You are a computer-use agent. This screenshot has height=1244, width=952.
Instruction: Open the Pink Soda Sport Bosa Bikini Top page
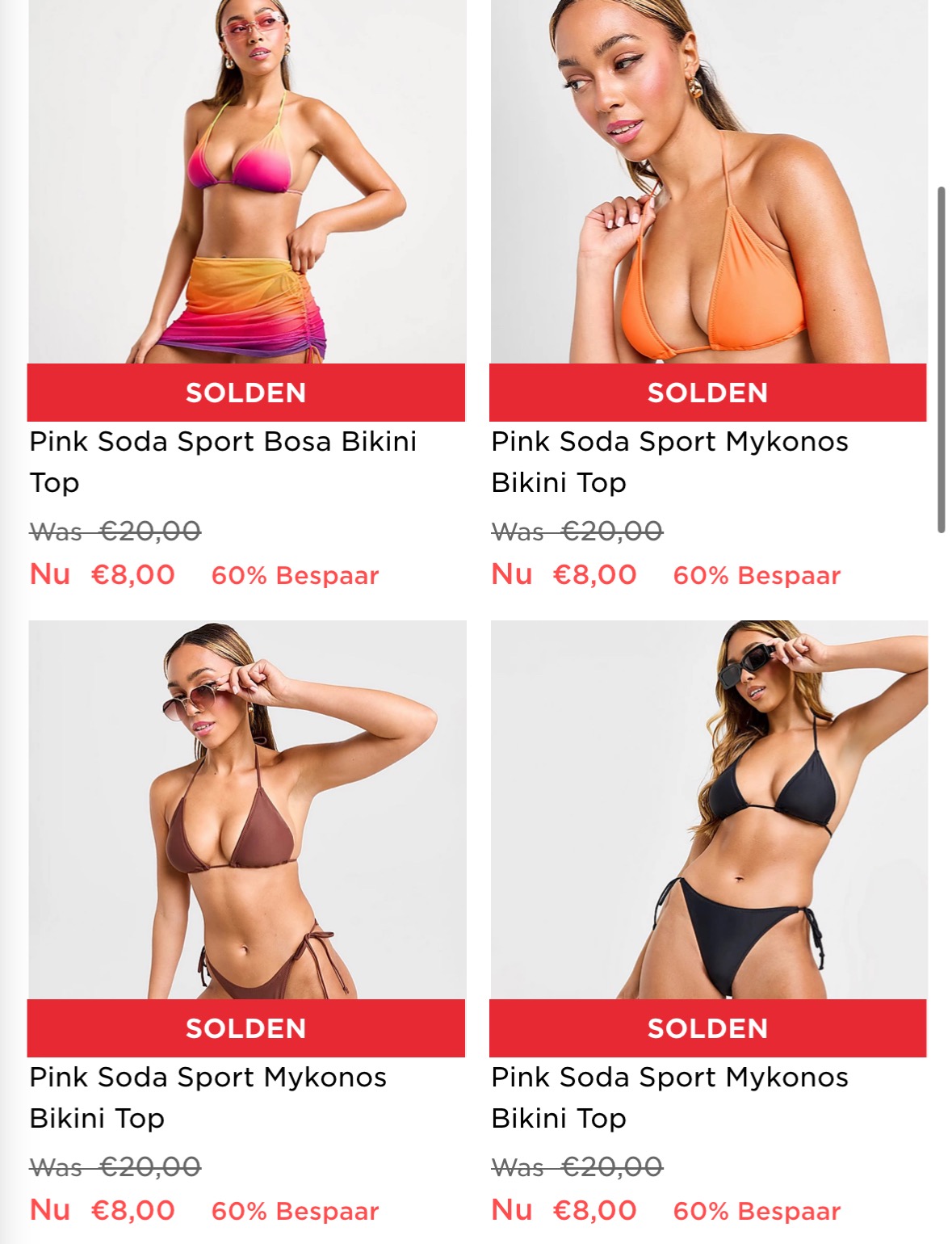click(223, 461)
